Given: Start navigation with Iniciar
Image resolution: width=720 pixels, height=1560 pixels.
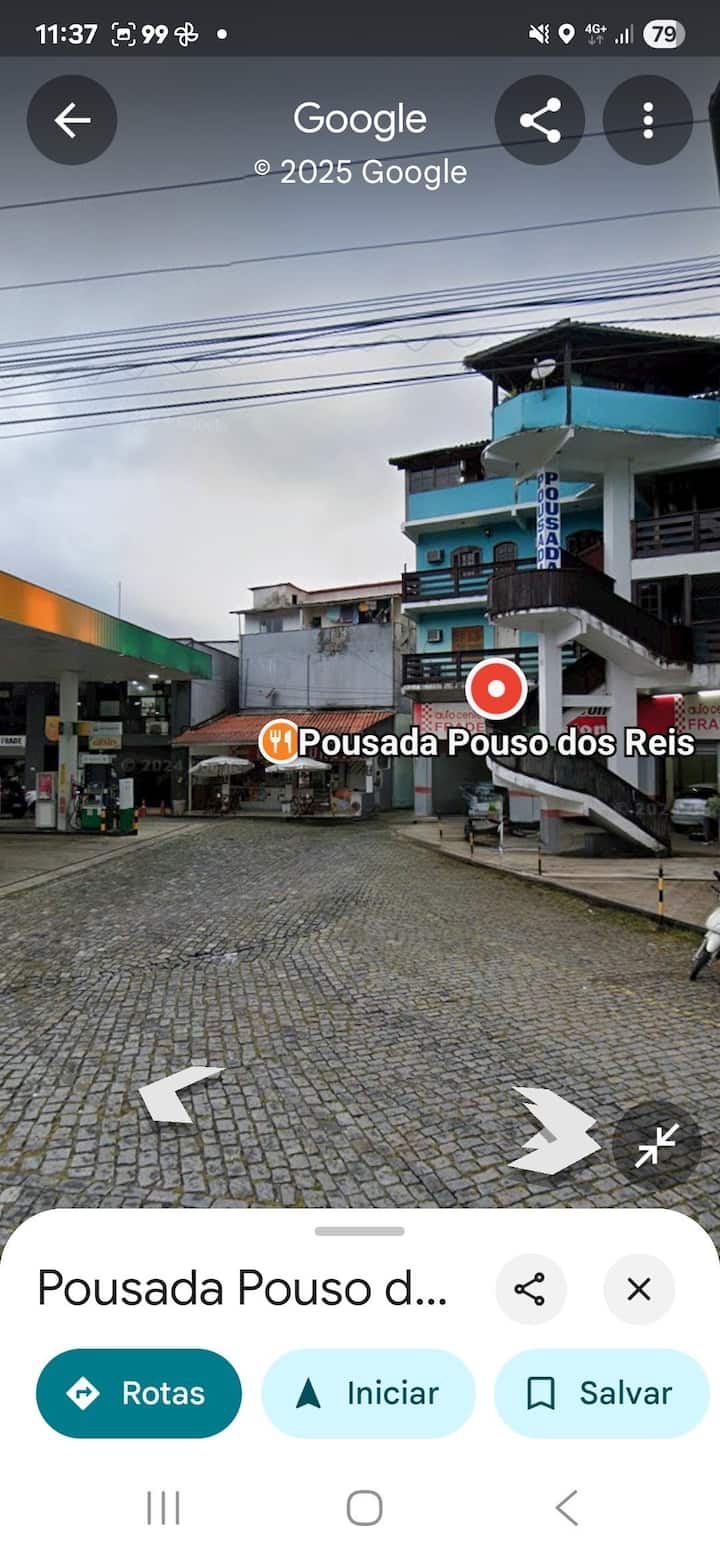Looking at the screenshot, I should pyautogui.click(x=368, y=1393).
